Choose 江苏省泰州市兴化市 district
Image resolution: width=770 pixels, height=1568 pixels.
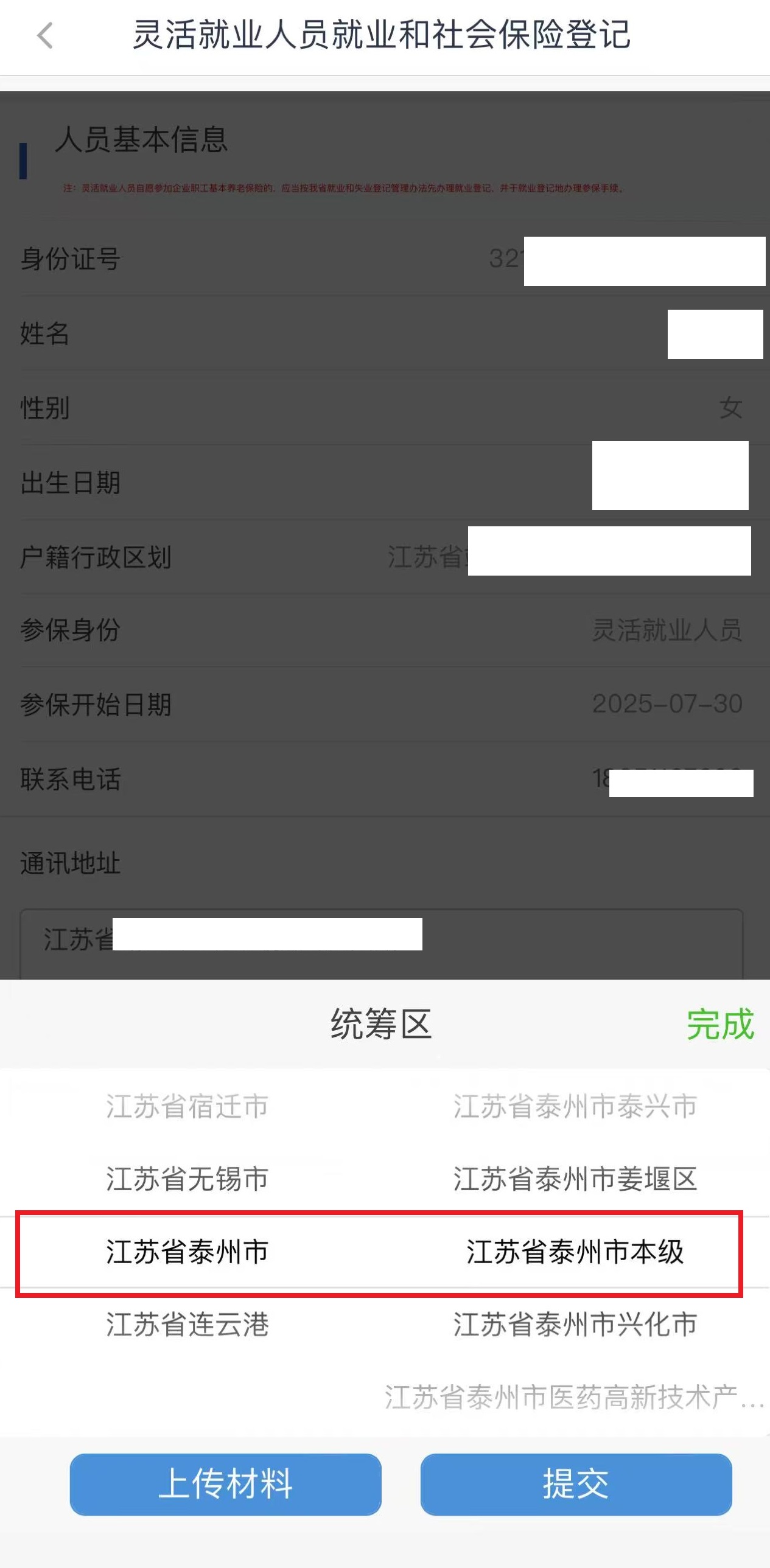[x=575, y=1325]
